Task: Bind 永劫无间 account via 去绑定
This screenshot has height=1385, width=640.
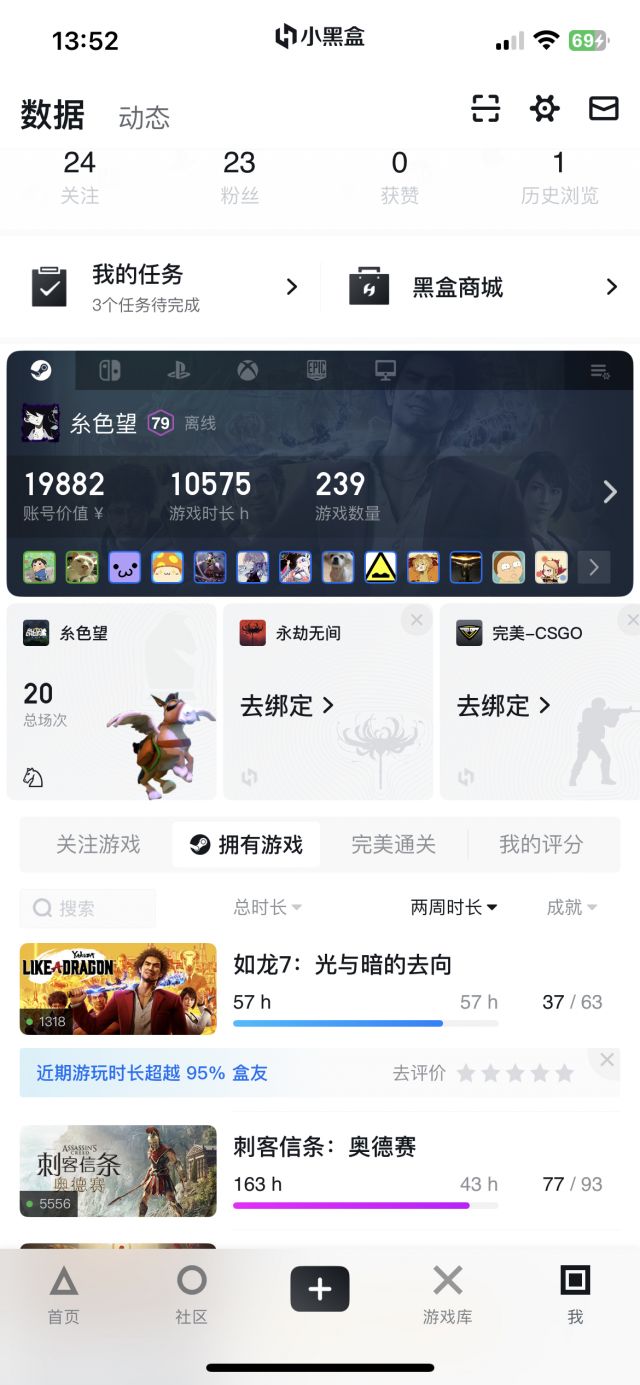Action: click(x=286, y=705)
